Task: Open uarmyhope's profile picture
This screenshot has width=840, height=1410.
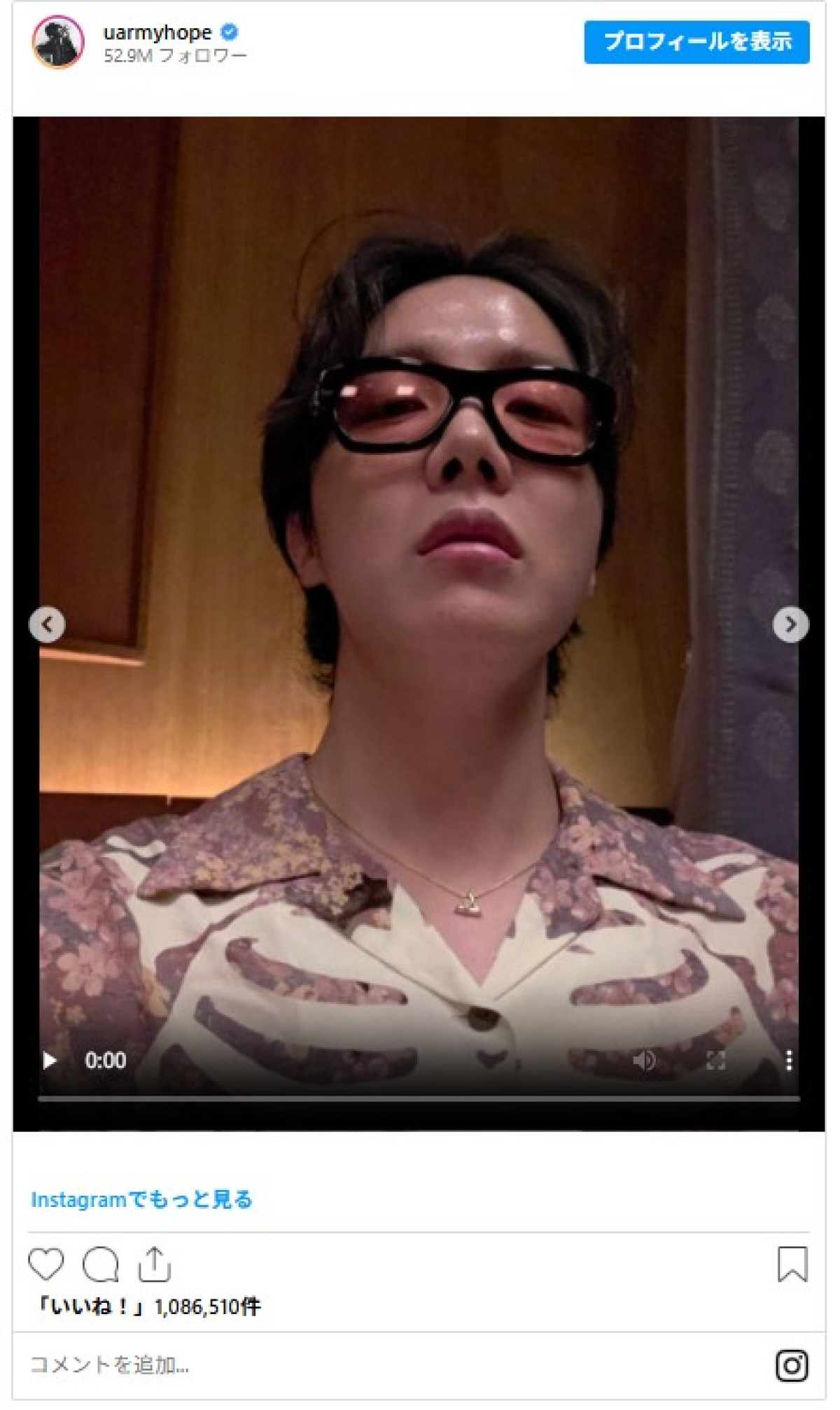Action: click(58, 42)
